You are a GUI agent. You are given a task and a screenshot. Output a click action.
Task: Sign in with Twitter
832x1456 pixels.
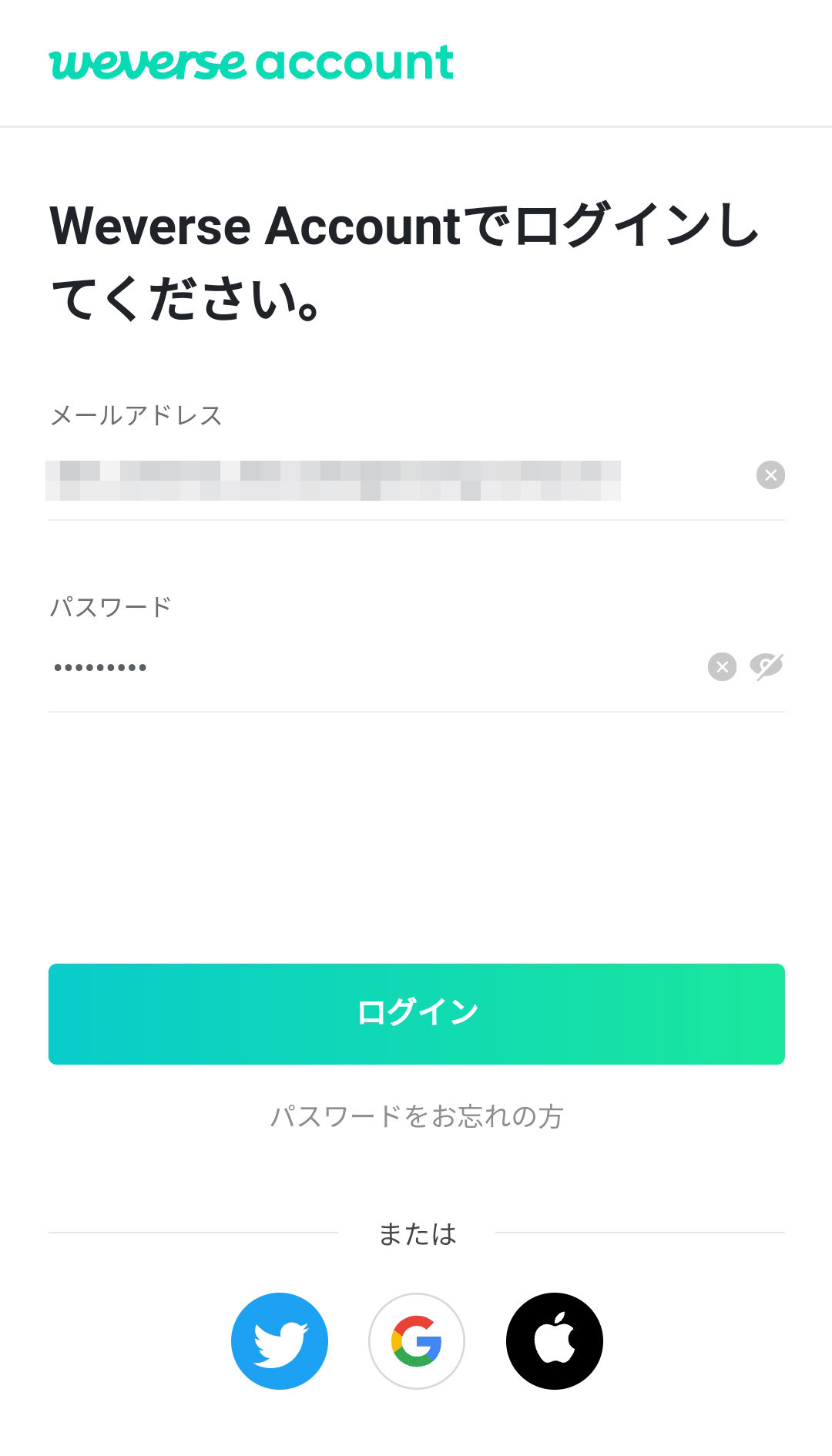point(280,1341)
